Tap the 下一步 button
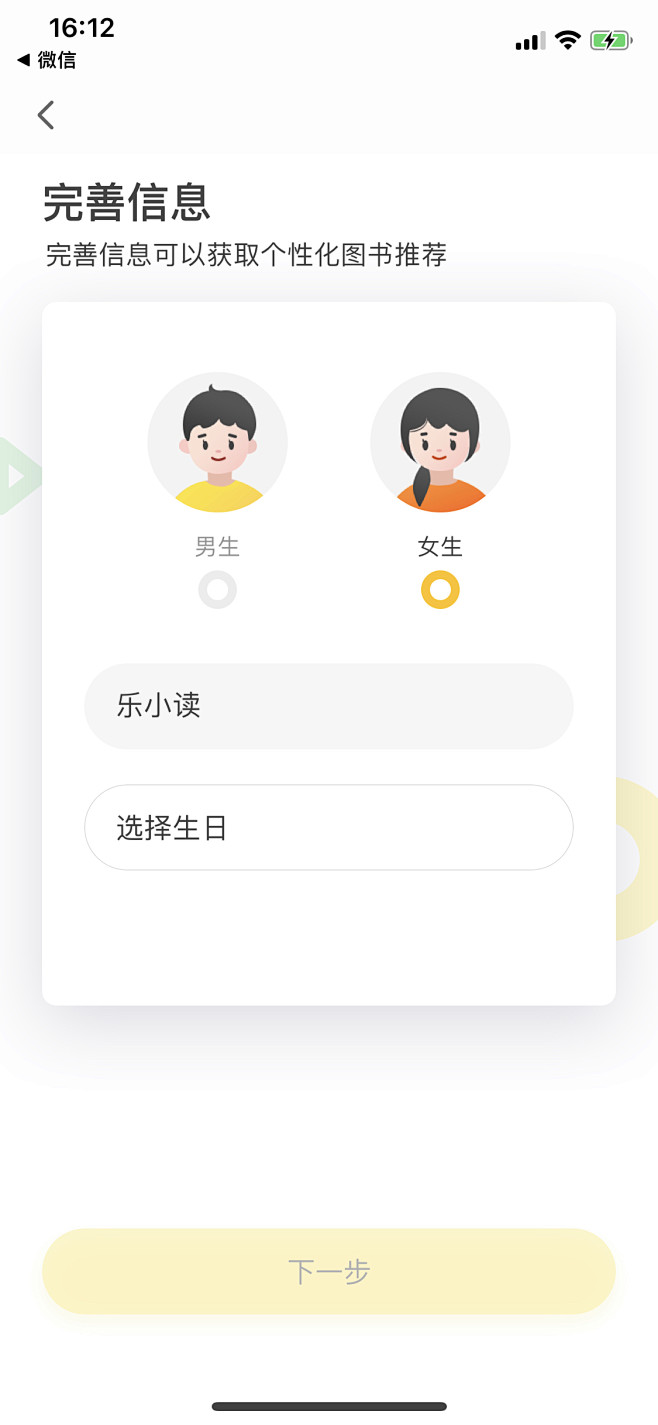 (328, 1271)
